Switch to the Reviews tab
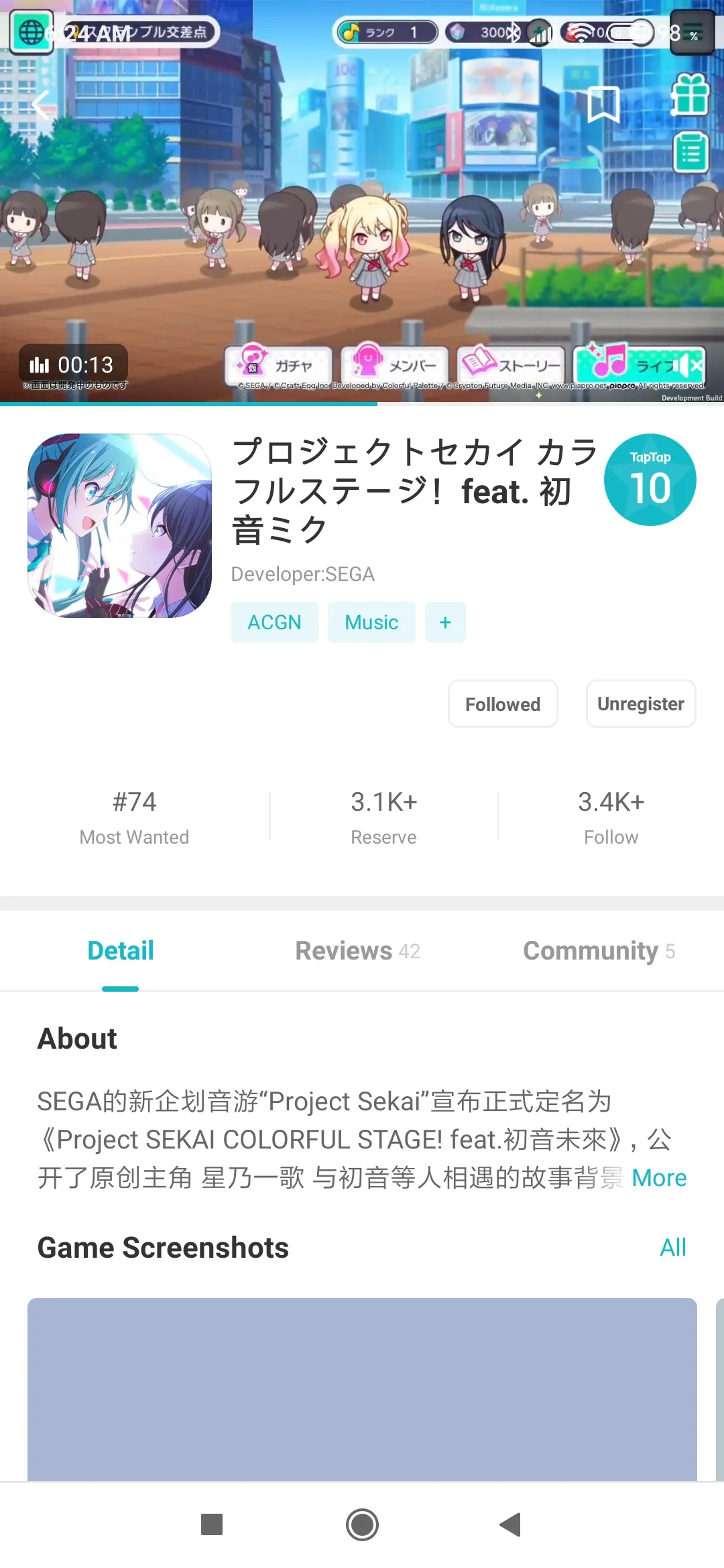 357,951
